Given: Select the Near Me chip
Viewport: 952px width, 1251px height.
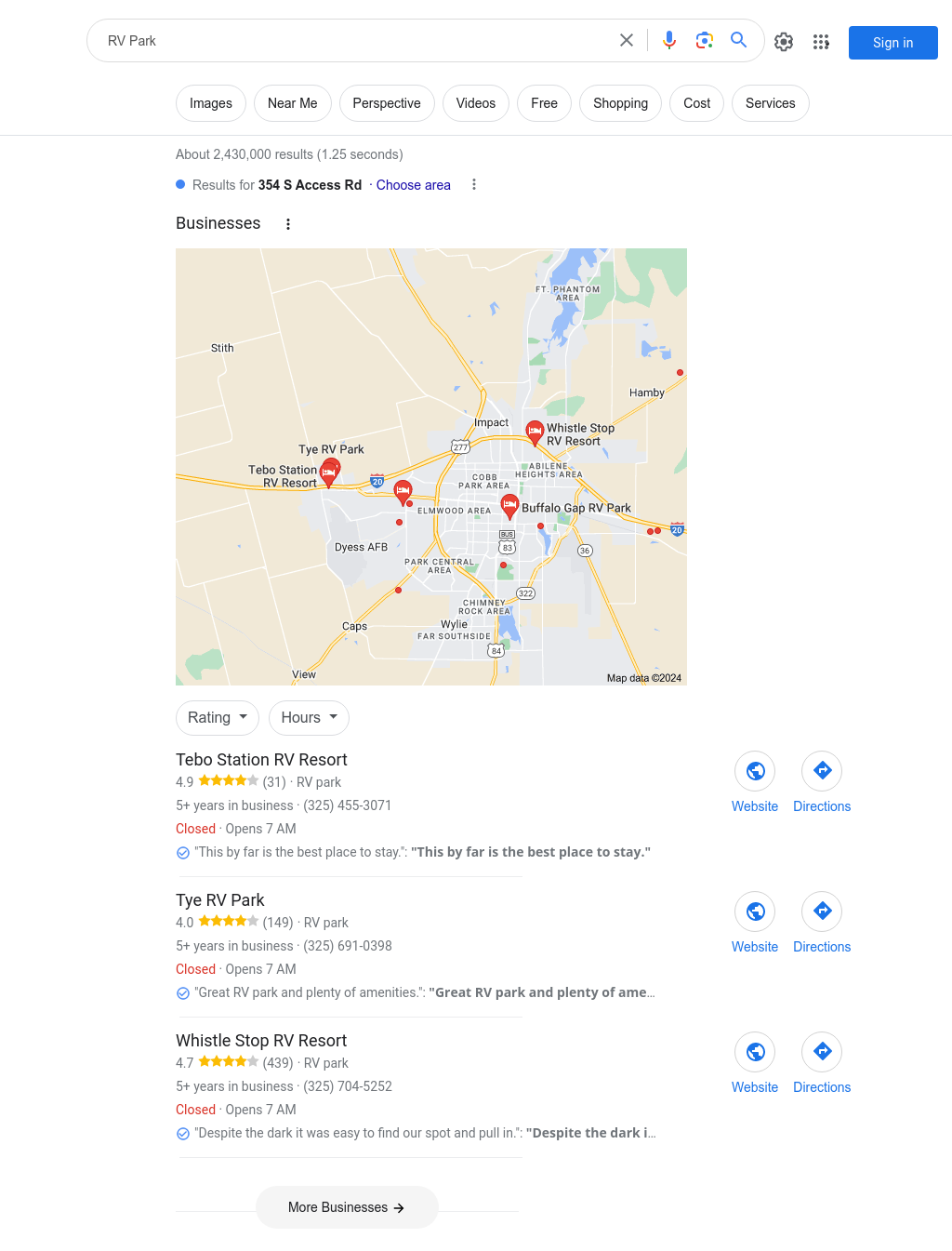Looking at the screenshot, I should pyautogui.click(x=292, y=103).
